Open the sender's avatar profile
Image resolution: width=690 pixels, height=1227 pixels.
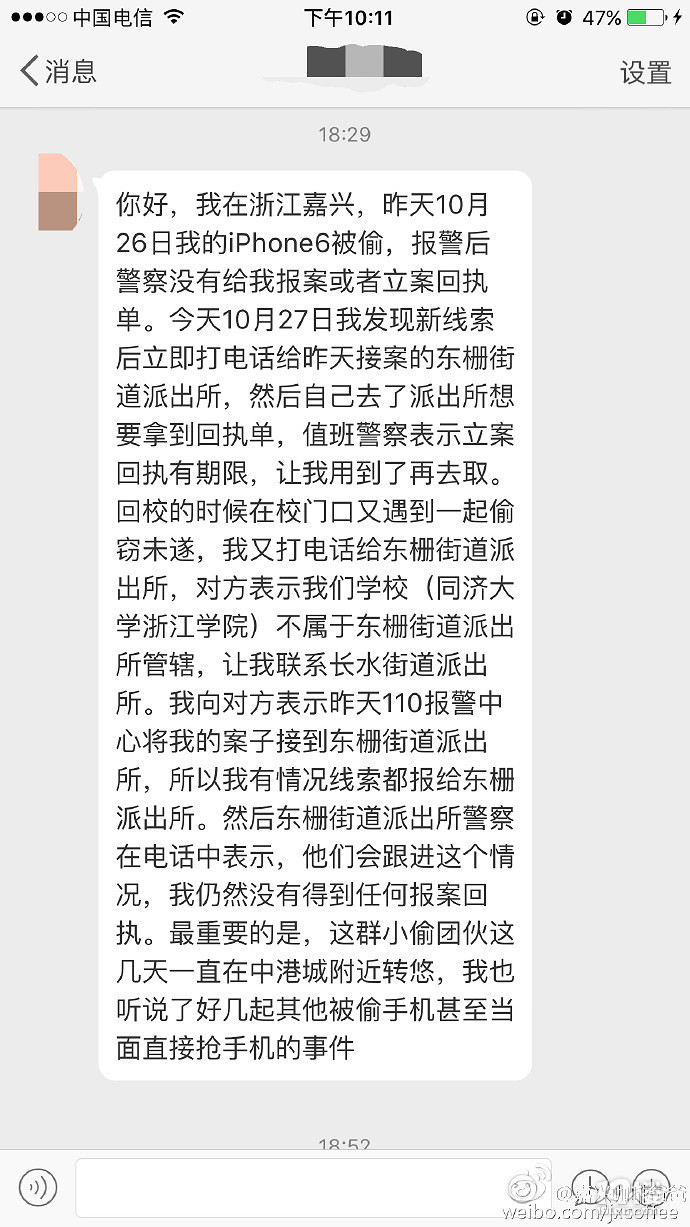(x=57, y=192)
